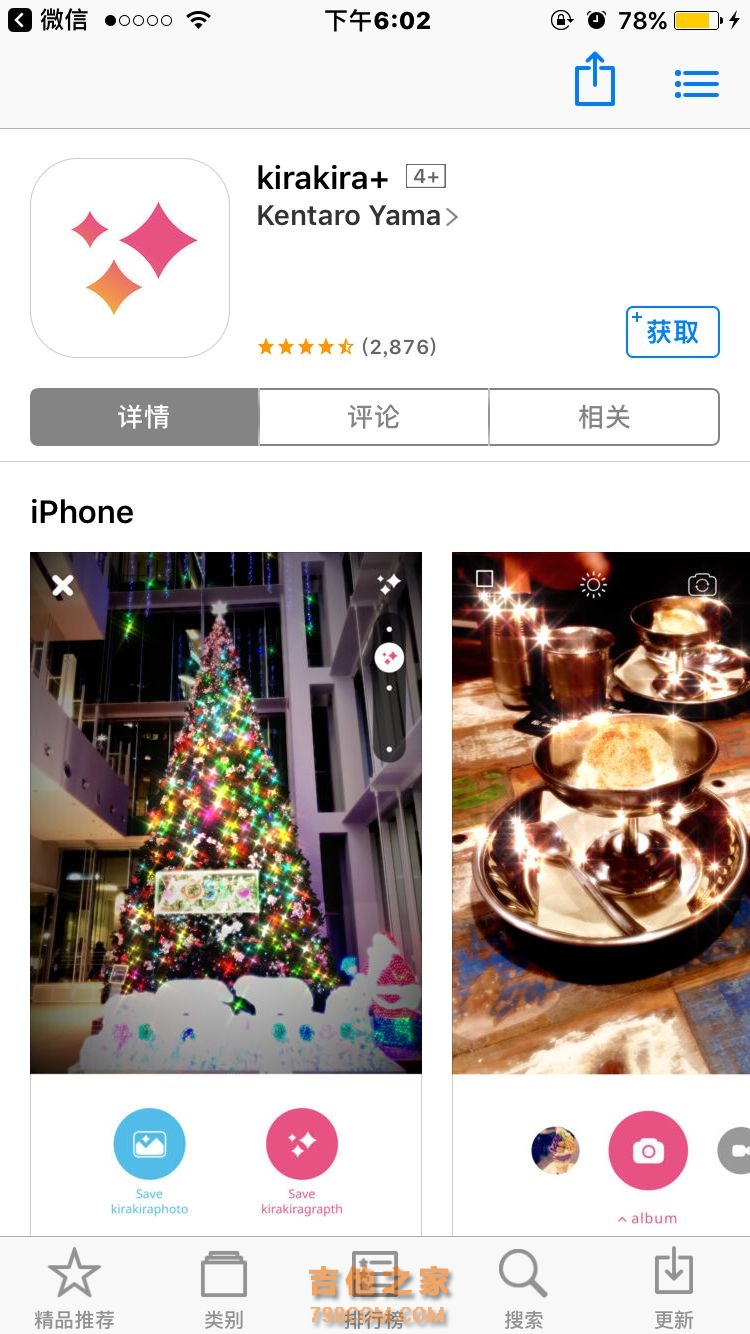Screen dimensions: 750x1334
Task: Open the 排行榜 top charts tab
Action: (x=374, y=1288)
